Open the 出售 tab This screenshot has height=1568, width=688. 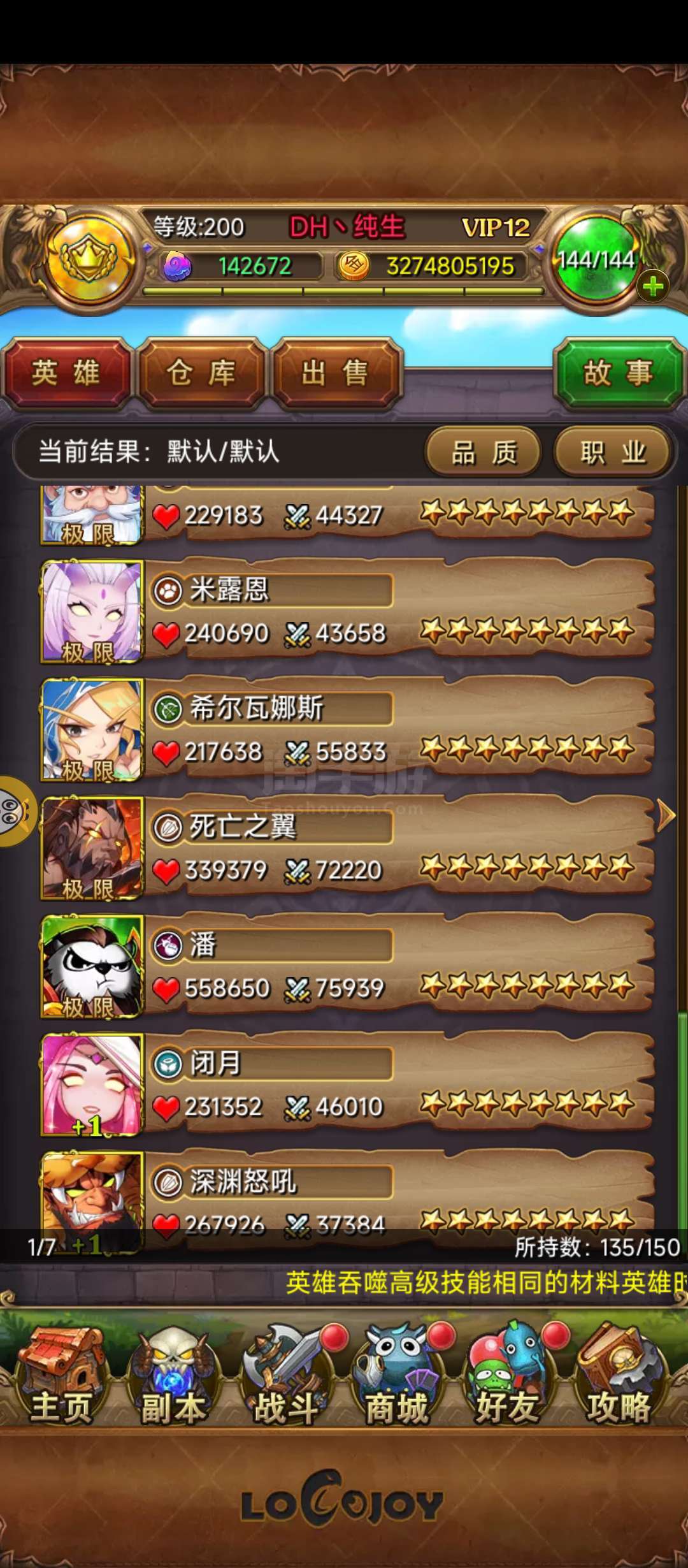pyautogui.click(x=336, y=373)
